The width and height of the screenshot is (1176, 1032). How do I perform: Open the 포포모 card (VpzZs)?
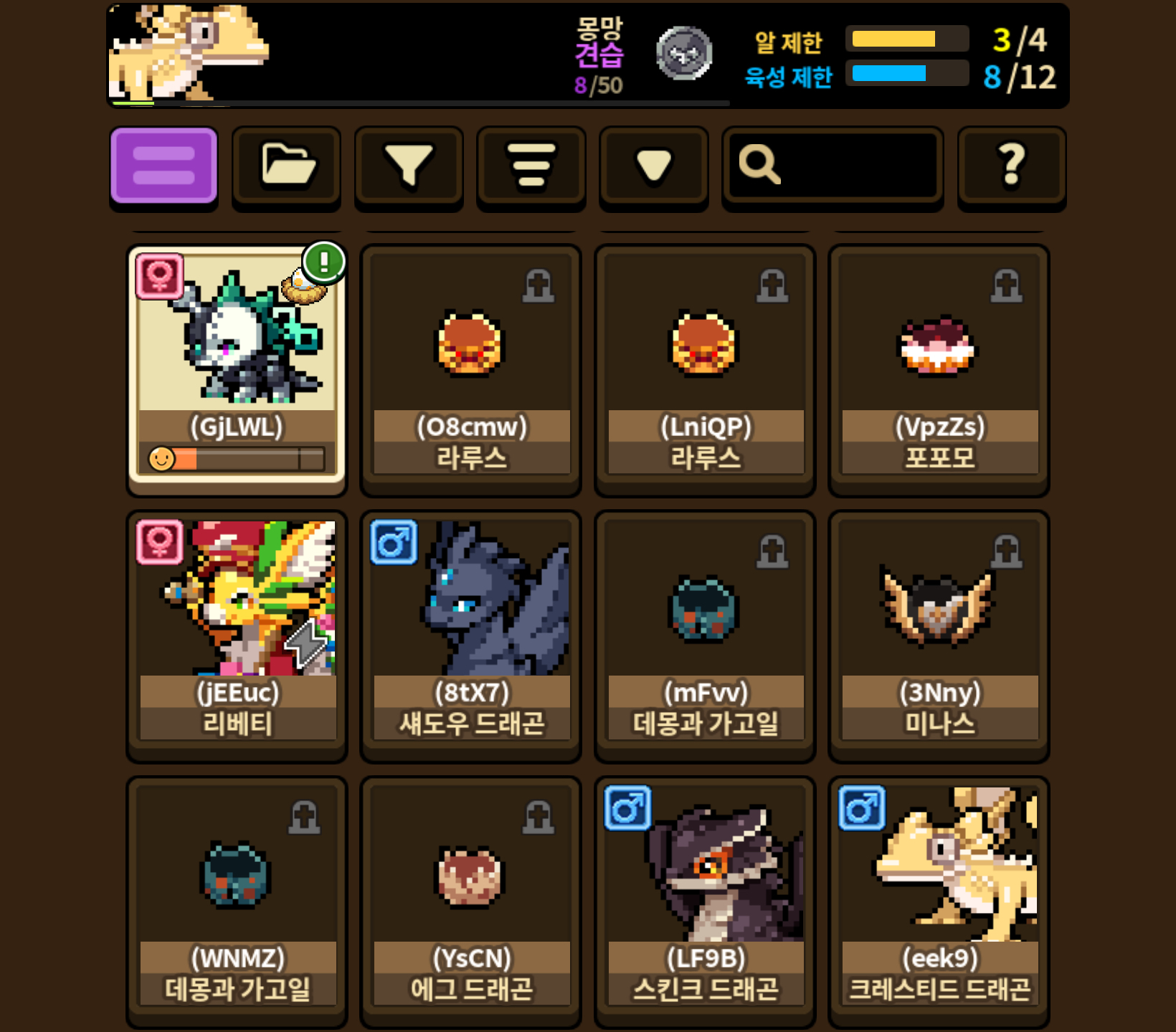click(939, 370)
